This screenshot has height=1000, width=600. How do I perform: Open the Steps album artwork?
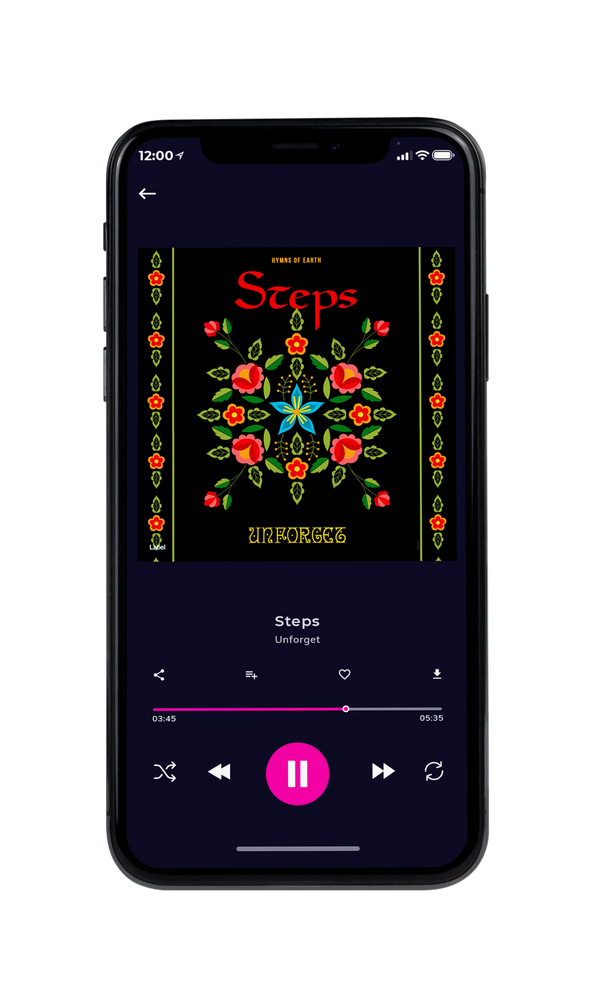(x=296, y=404)
